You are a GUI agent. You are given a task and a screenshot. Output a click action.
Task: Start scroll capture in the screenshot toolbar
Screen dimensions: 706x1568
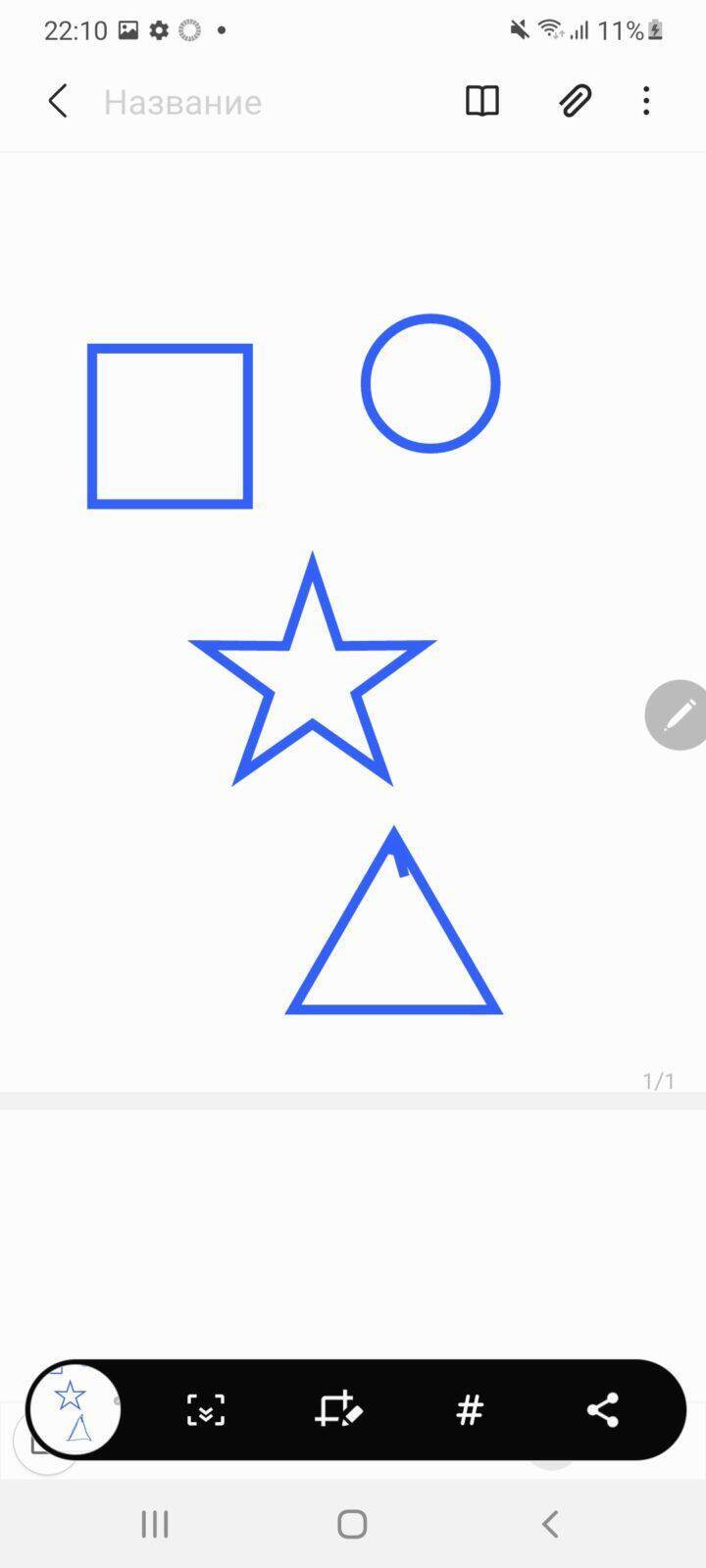[206, 1410]
